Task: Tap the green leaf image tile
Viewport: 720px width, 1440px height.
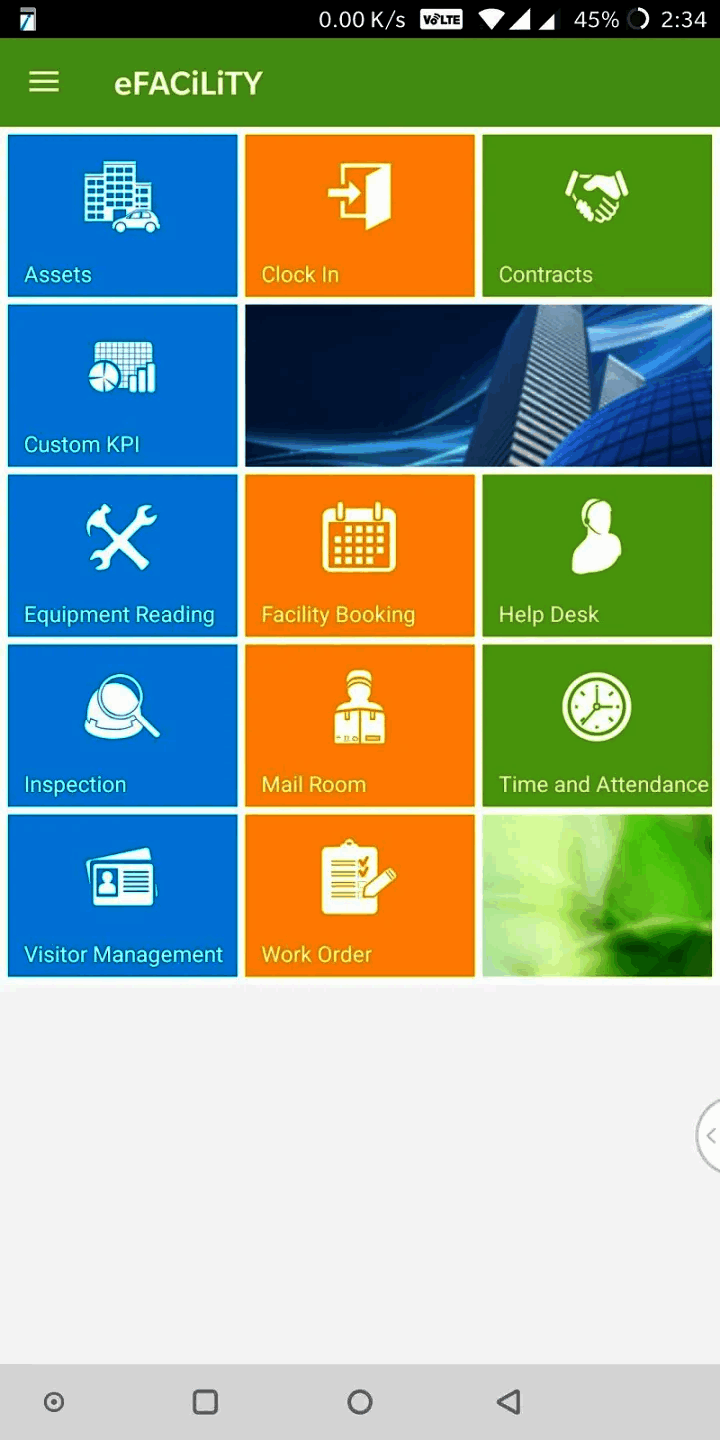Action: [x=596, y=895]
